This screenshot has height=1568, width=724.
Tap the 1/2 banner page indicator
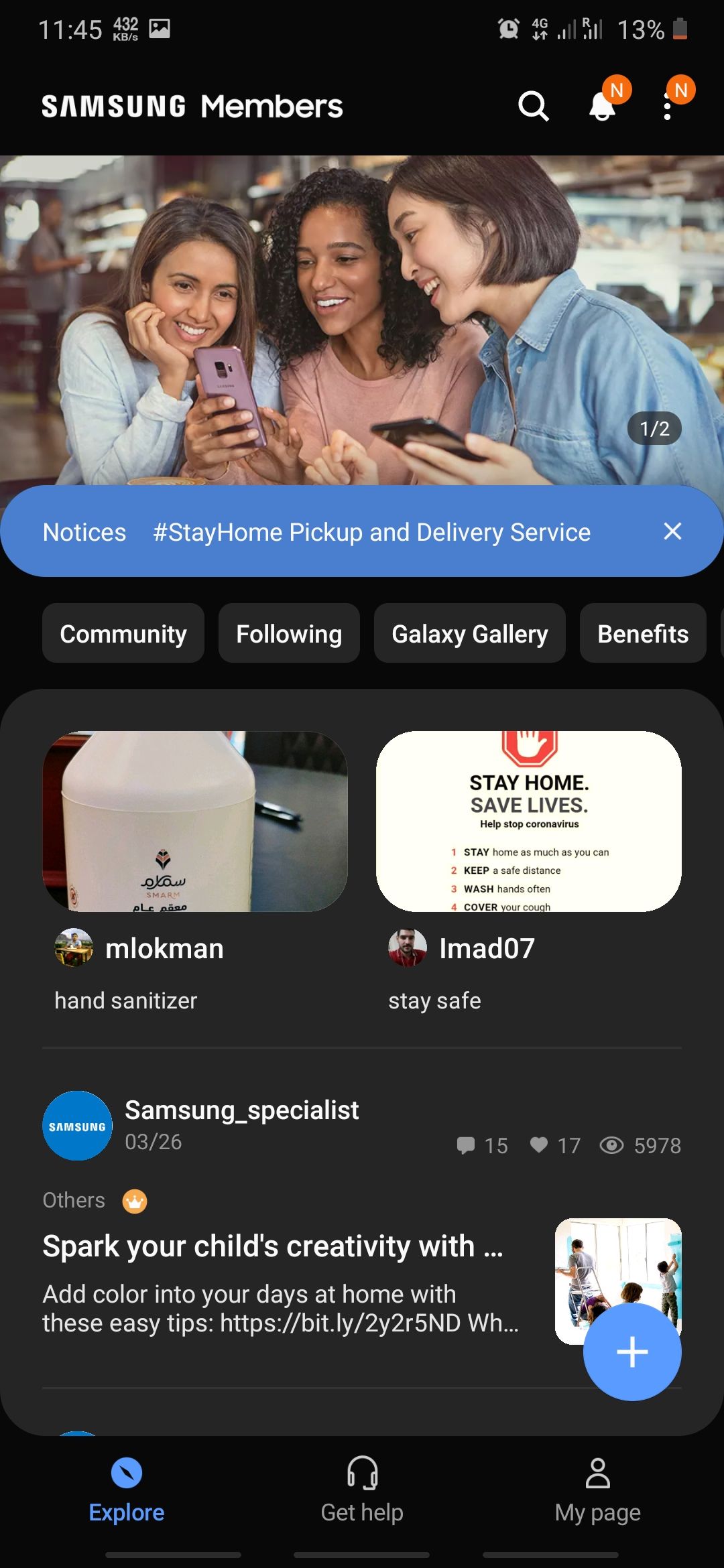653,427
